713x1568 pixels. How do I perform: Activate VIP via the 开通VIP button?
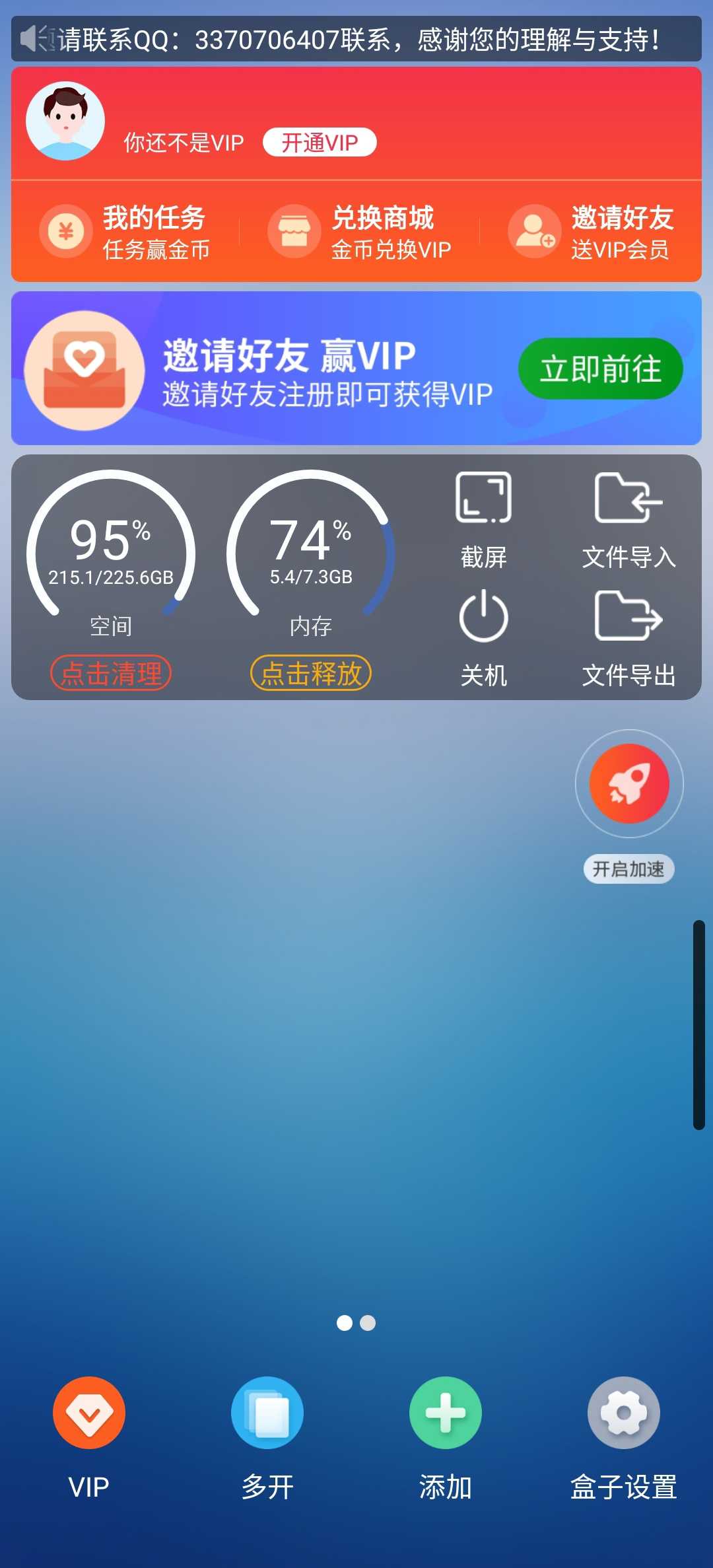pyautogui.click(x=320, y=141)
